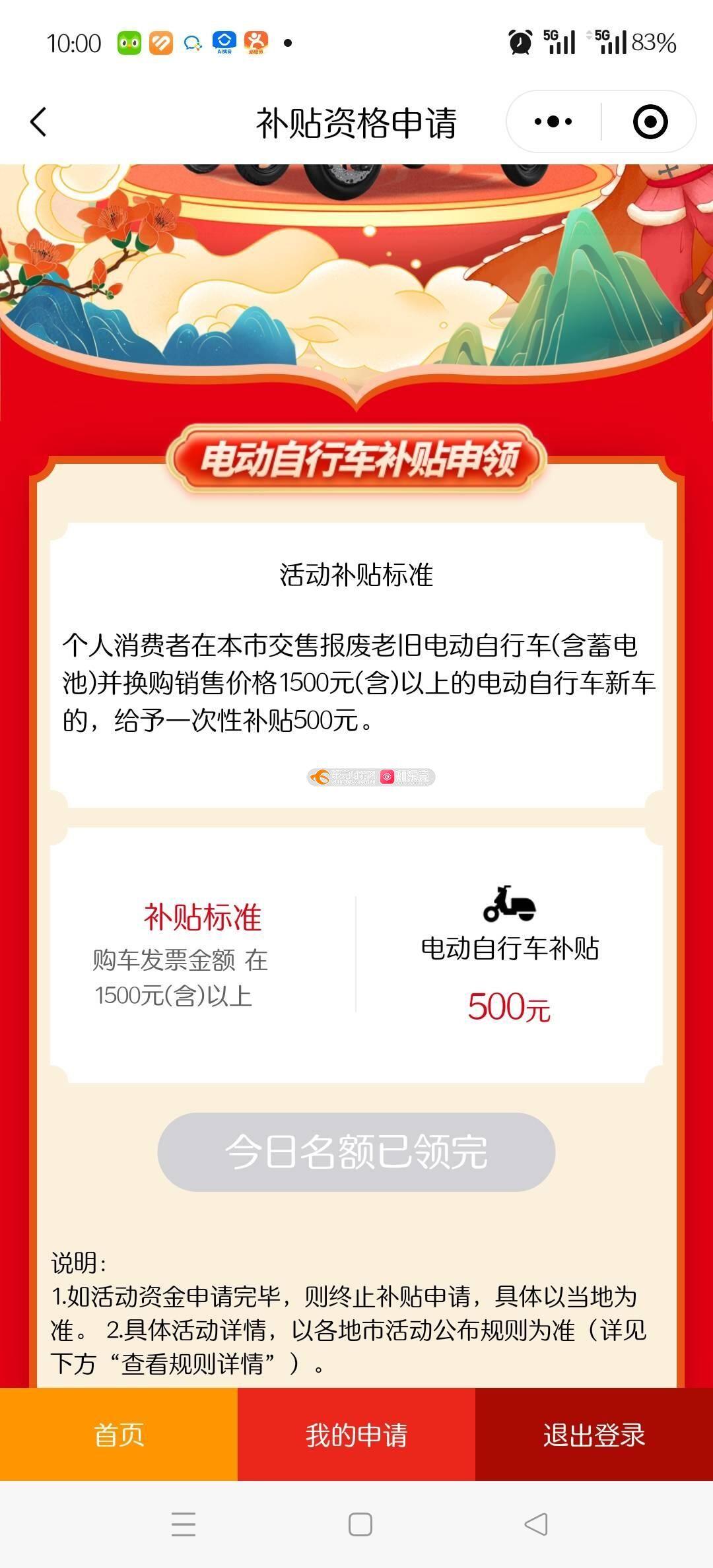
Task: Go to the phone's home screen
Action: (x=360, y=1524)
